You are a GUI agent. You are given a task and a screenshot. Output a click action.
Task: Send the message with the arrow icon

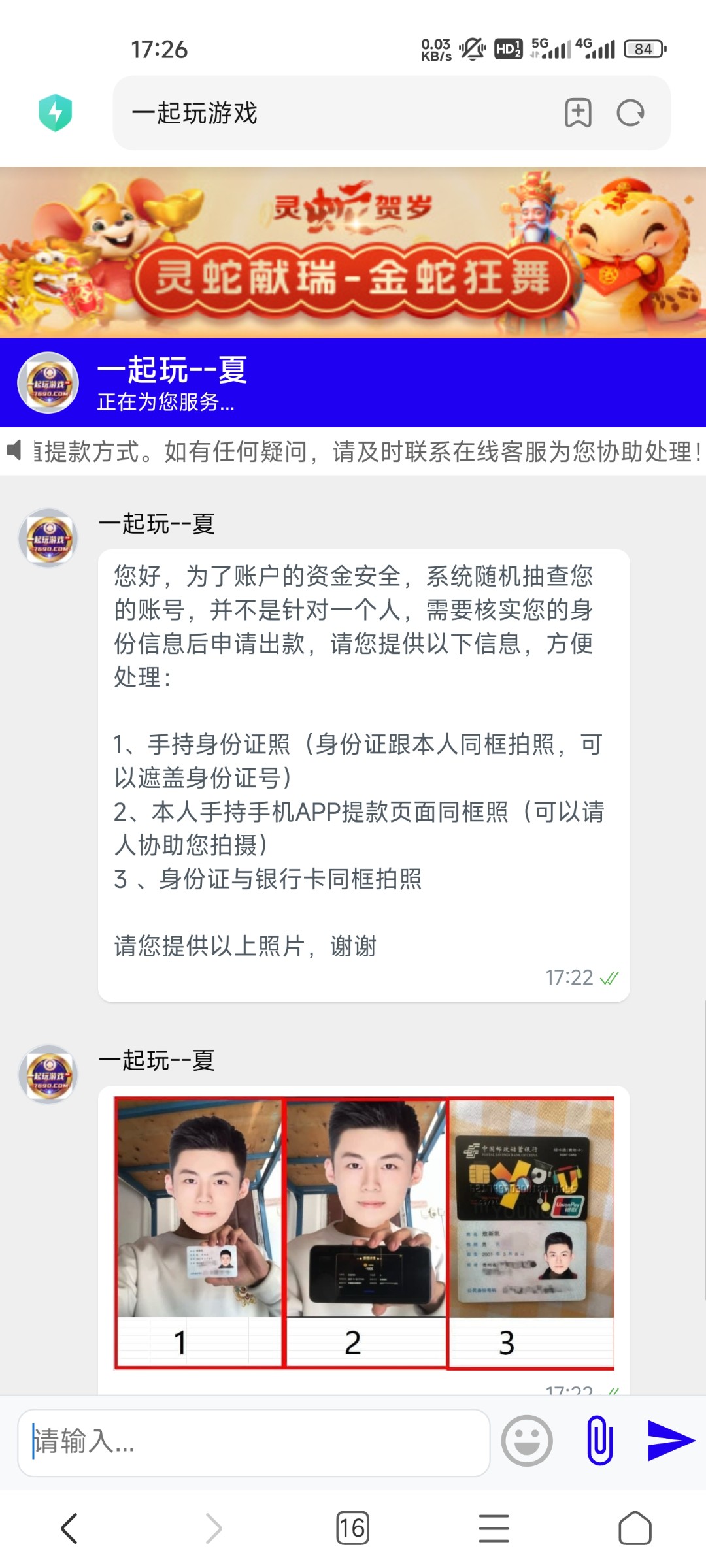pyautogui.click(x=671, y=1441)
